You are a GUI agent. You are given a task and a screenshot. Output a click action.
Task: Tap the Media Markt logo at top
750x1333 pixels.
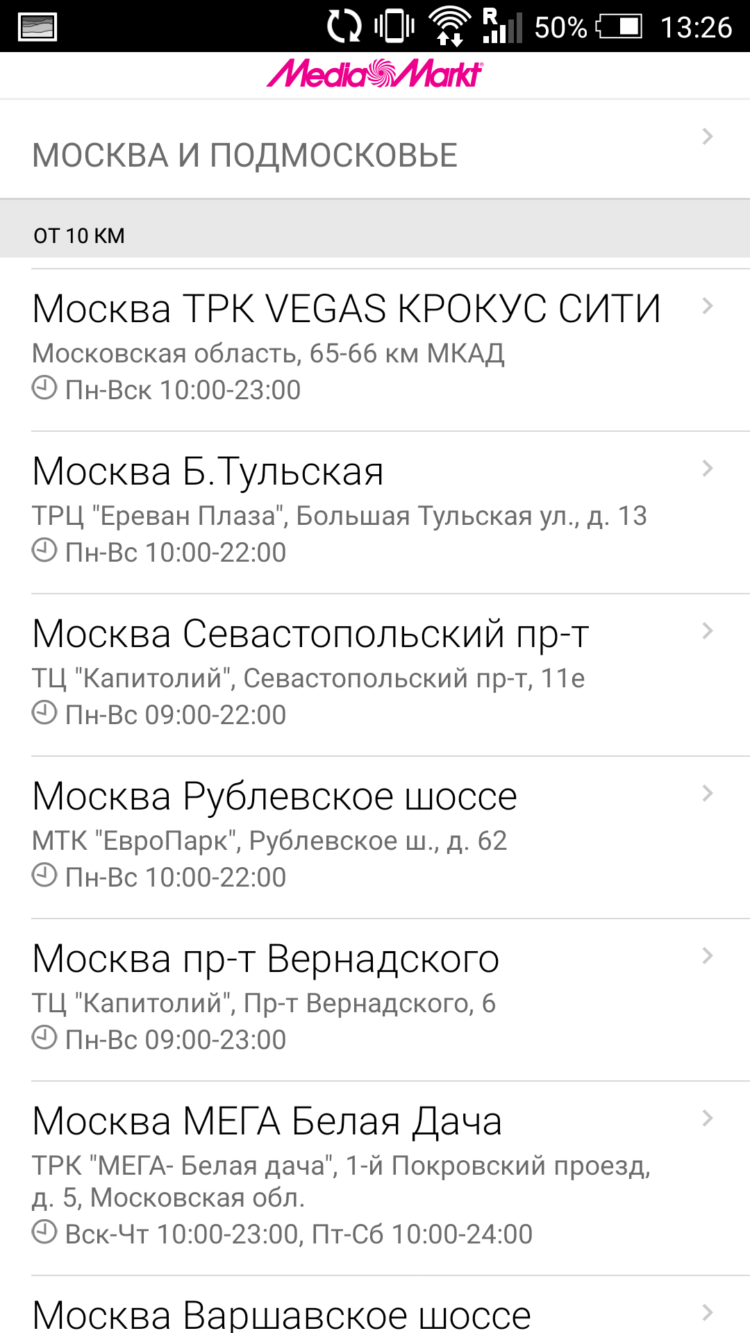pyautogui.click(x=375, y=73)
